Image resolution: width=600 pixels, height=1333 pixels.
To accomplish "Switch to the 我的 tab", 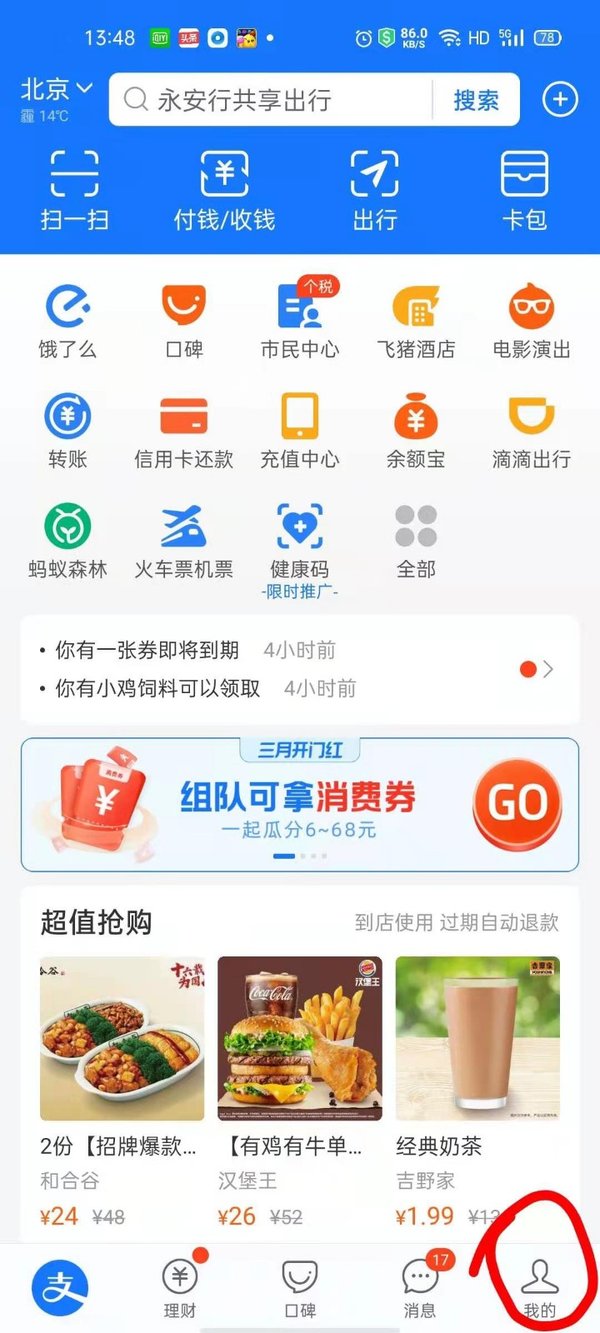I will pyautogui.click(x=540, y=1288).
